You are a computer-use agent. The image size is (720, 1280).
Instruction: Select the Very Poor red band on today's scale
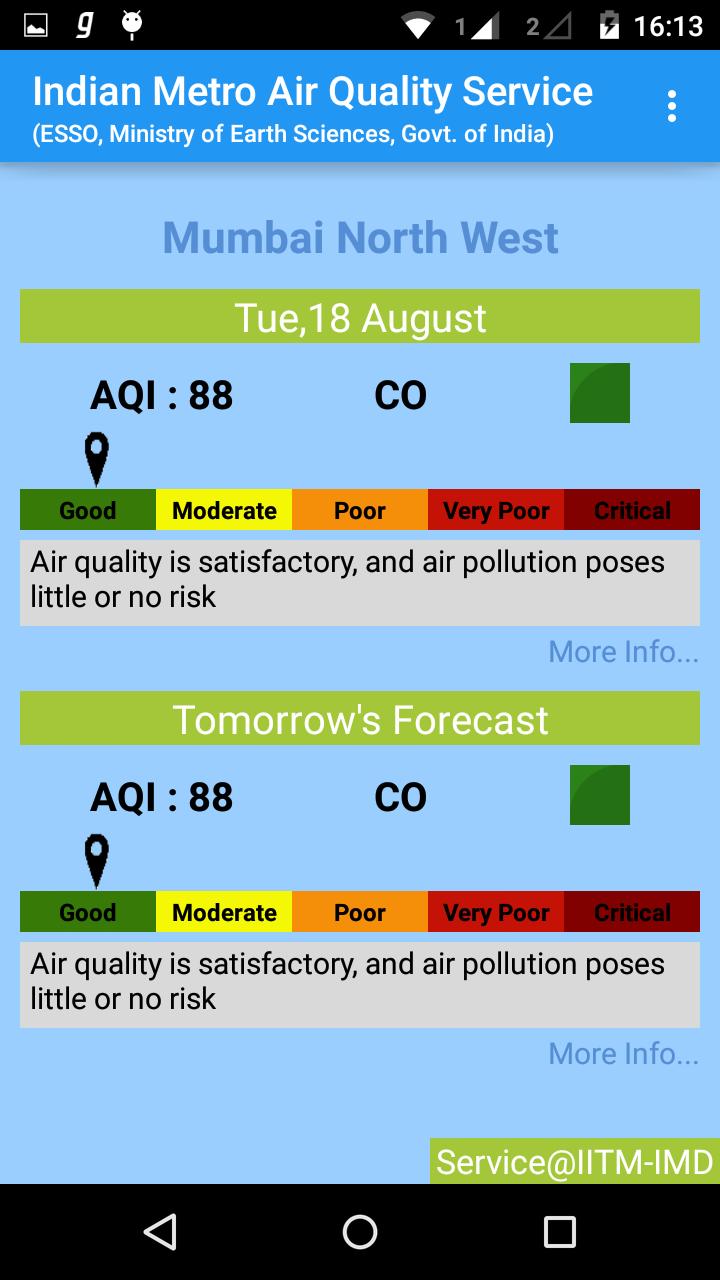(x=495, y=510)
